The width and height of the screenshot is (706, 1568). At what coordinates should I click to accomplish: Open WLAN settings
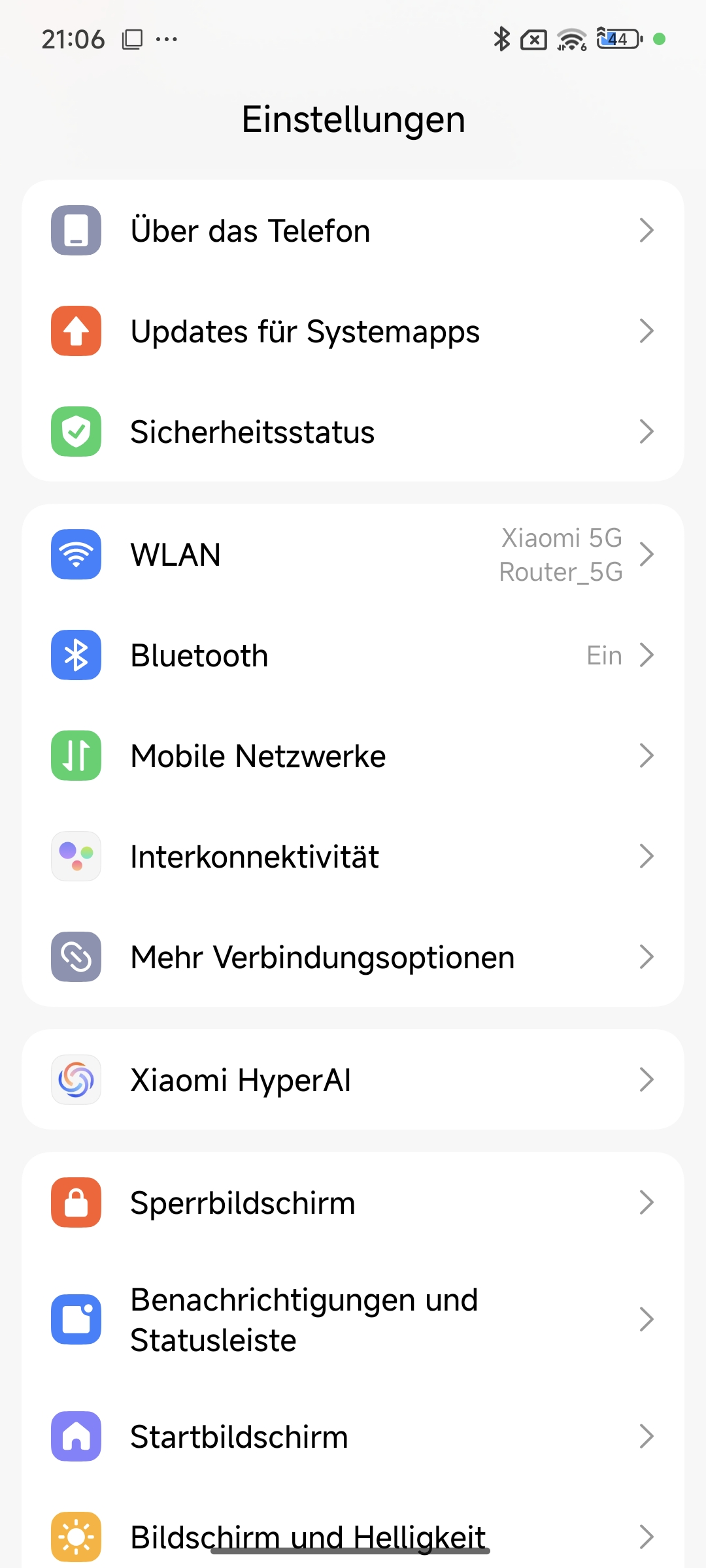pyautogui.click(x=353, y=555)
